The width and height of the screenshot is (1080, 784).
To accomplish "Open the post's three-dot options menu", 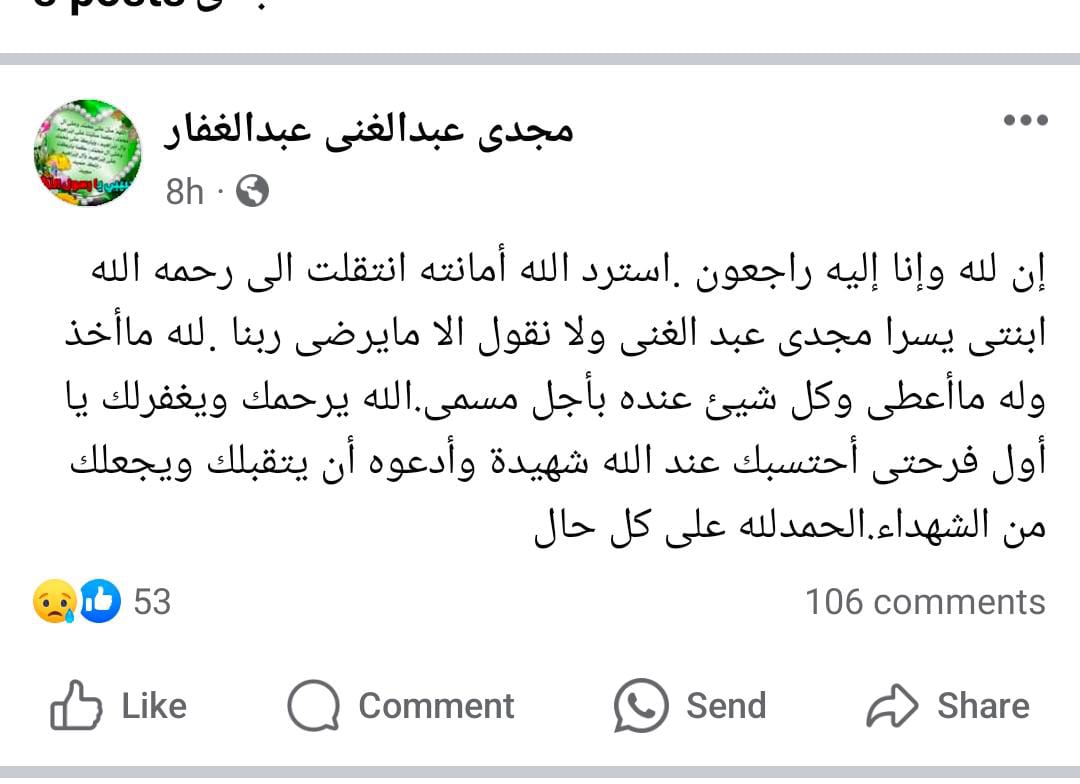I will [x=1025, y=121].
